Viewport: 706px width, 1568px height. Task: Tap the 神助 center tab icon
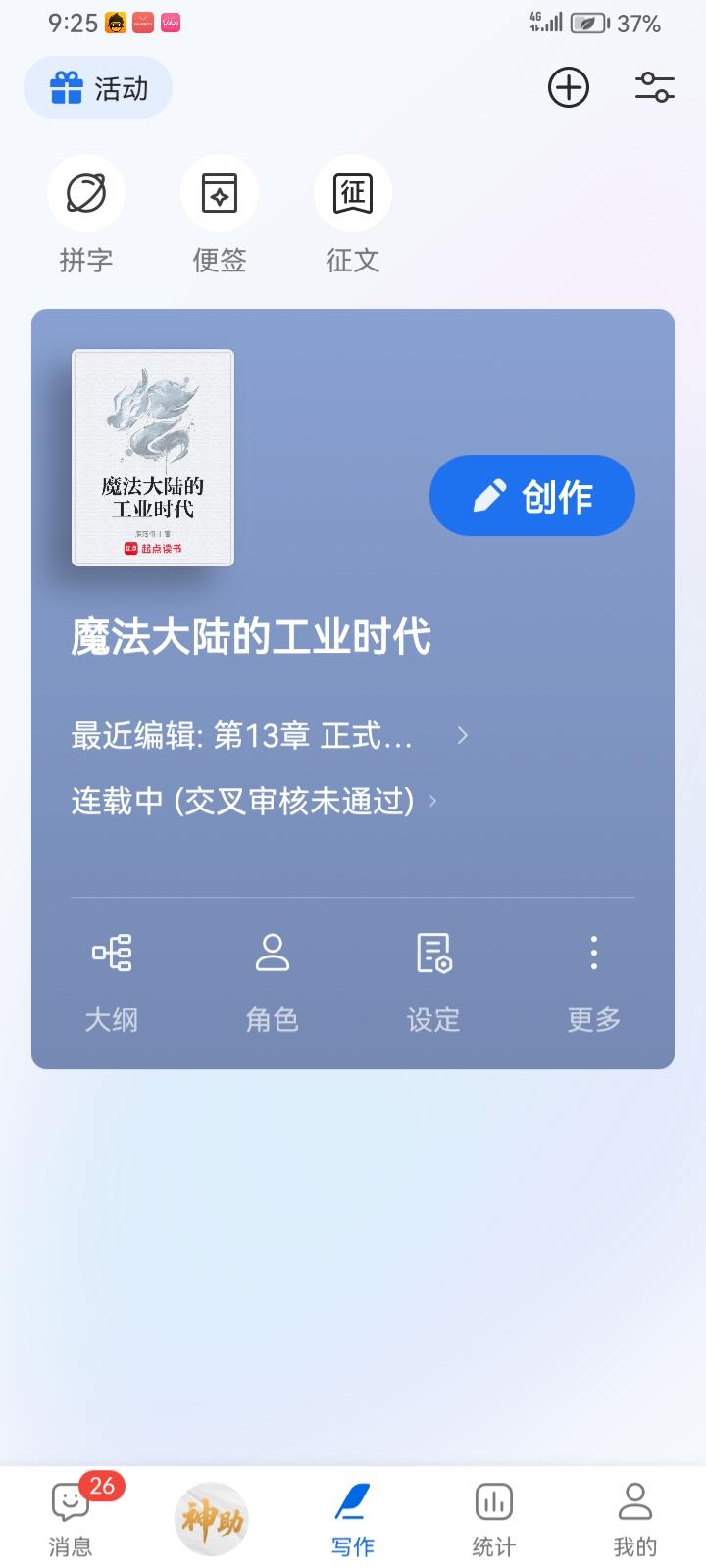210,1514
